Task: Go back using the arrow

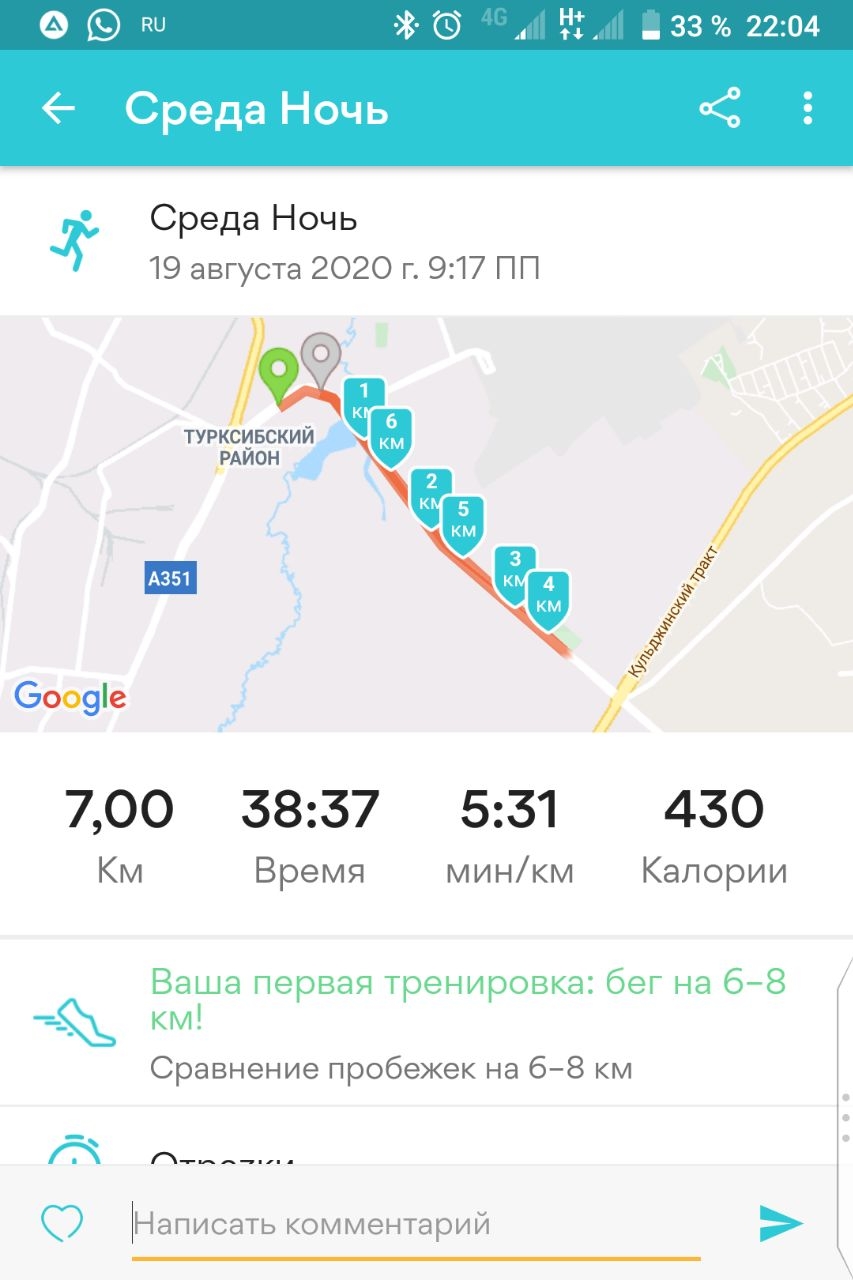Action: coord(58,109)
